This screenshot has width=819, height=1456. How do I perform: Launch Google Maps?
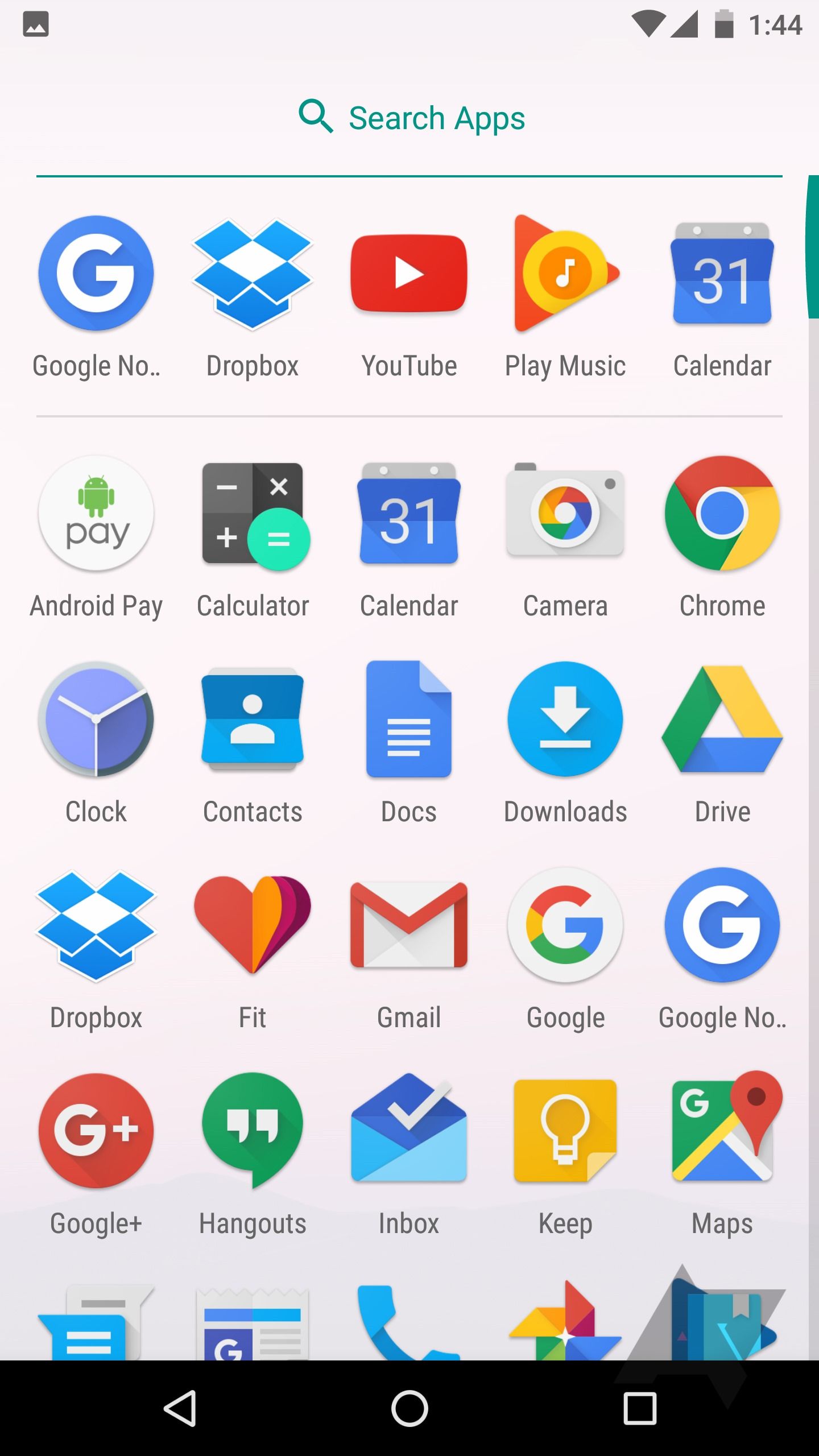(x=722, y=1132)
